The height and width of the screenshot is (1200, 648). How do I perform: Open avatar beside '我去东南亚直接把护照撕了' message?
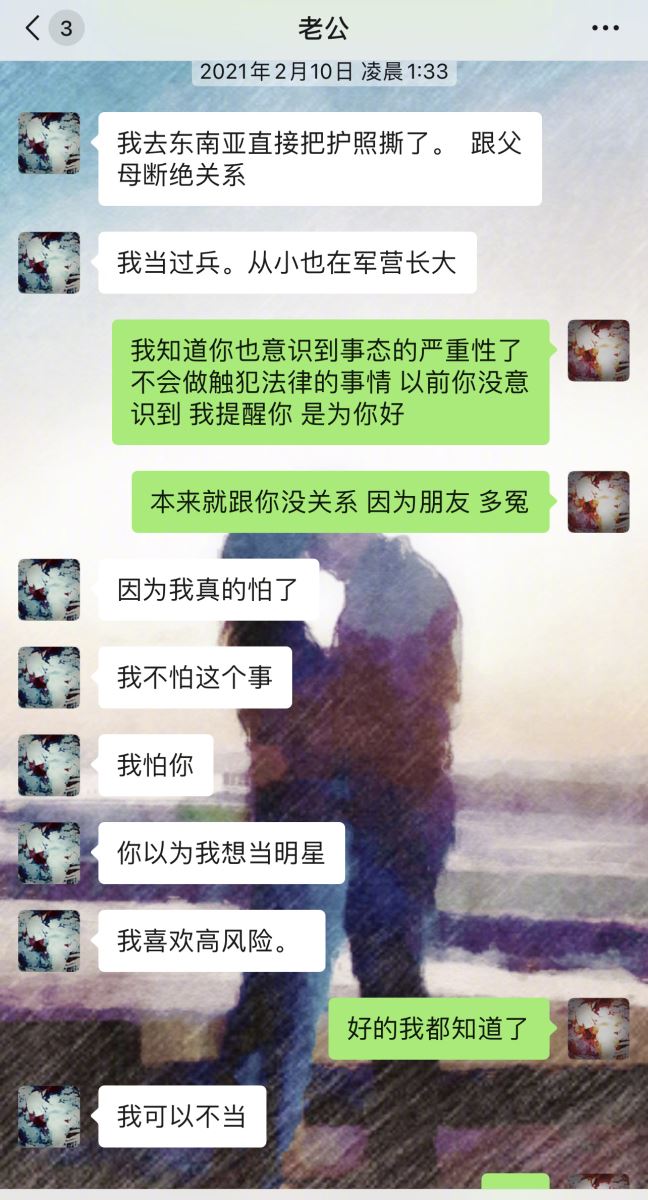(x=49, y=143)
